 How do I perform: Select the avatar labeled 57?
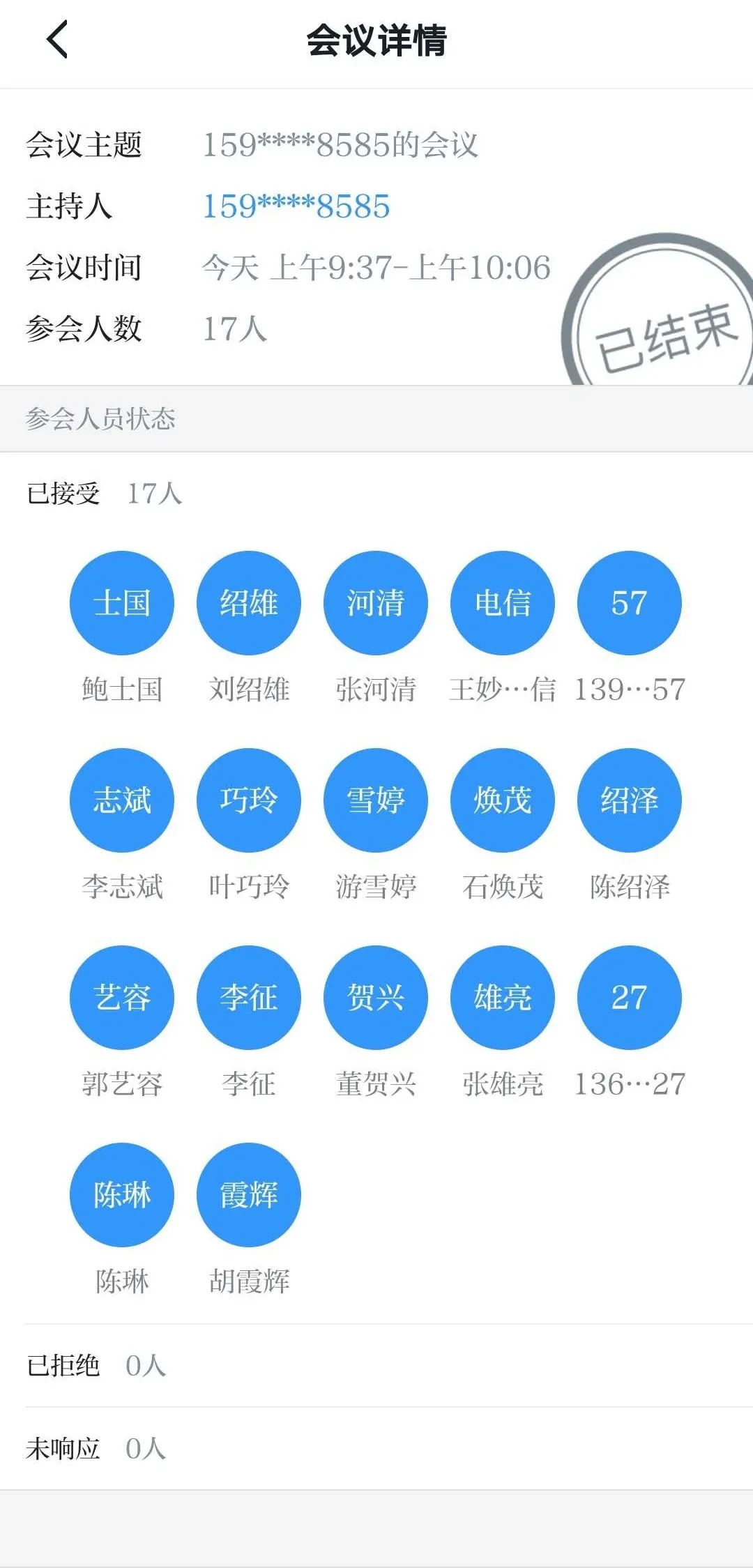(630, 603)
